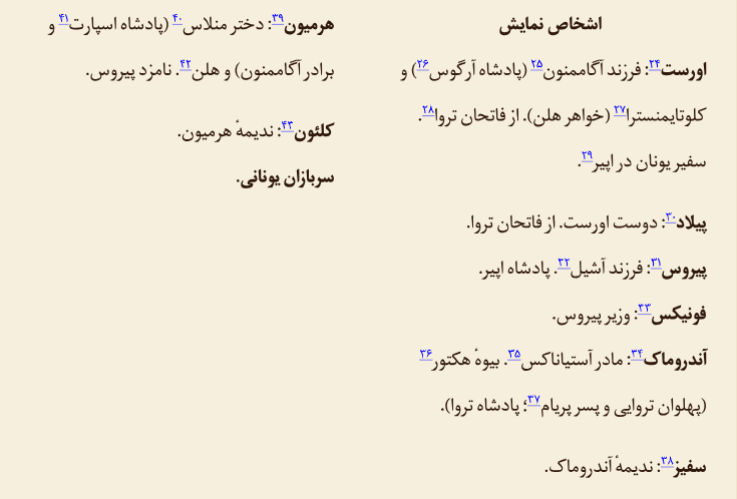Tap footnote ۲۶ beside آرگوس
This screenshot has width=737, height=499.
click(423, 64)
